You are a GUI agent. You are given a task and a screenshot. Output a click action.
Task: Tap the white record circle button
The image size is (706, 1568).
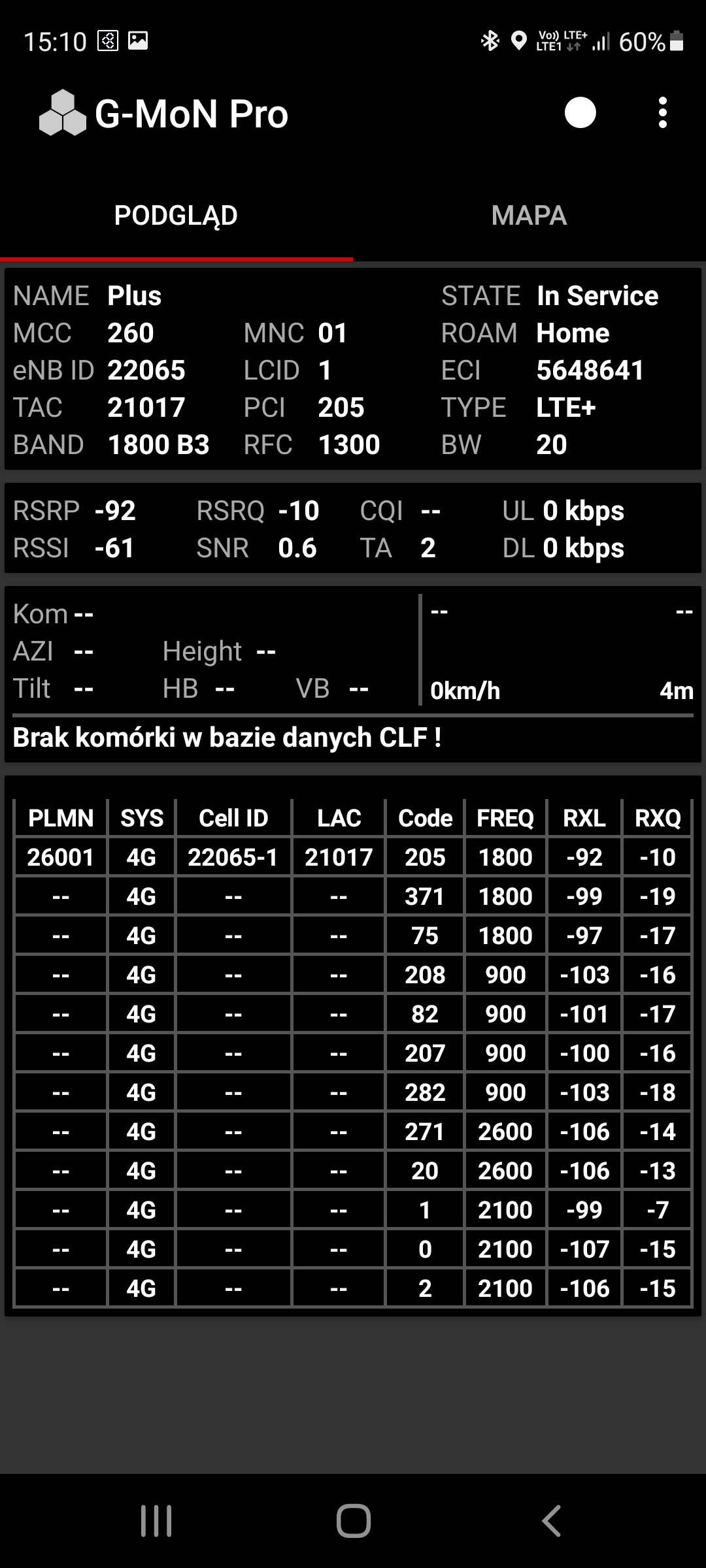click(580, 113)
